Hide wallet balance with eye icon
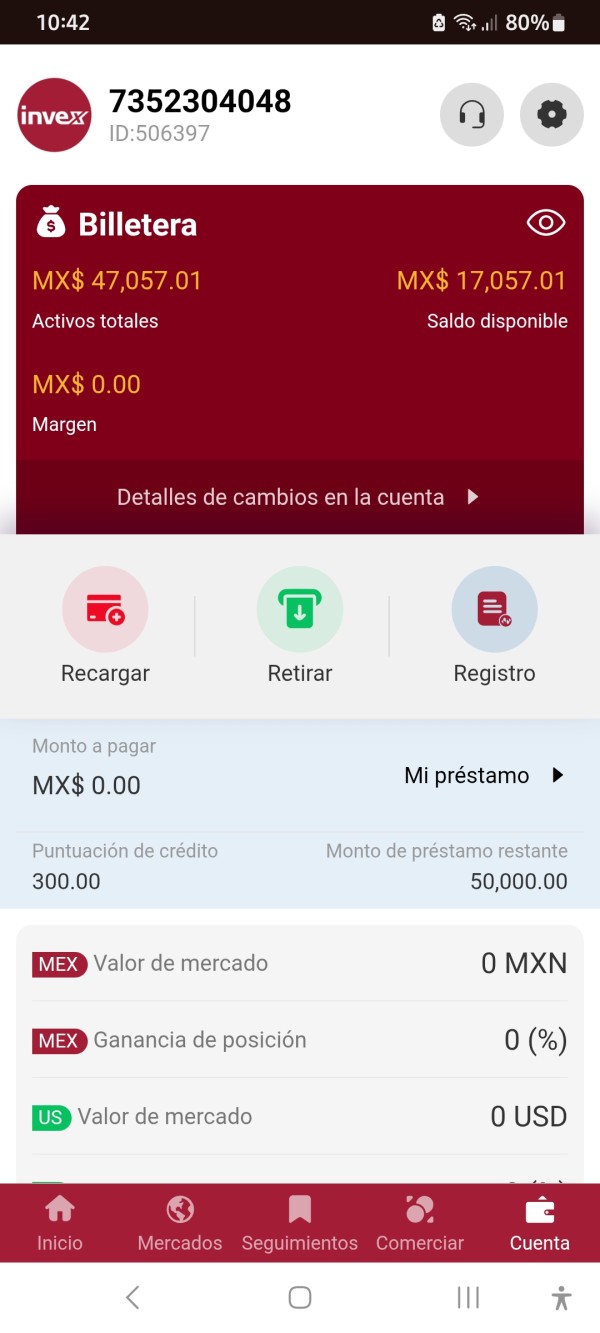Image resolution: width=600 pixels, height=1333 pixels. click(546, 223)
